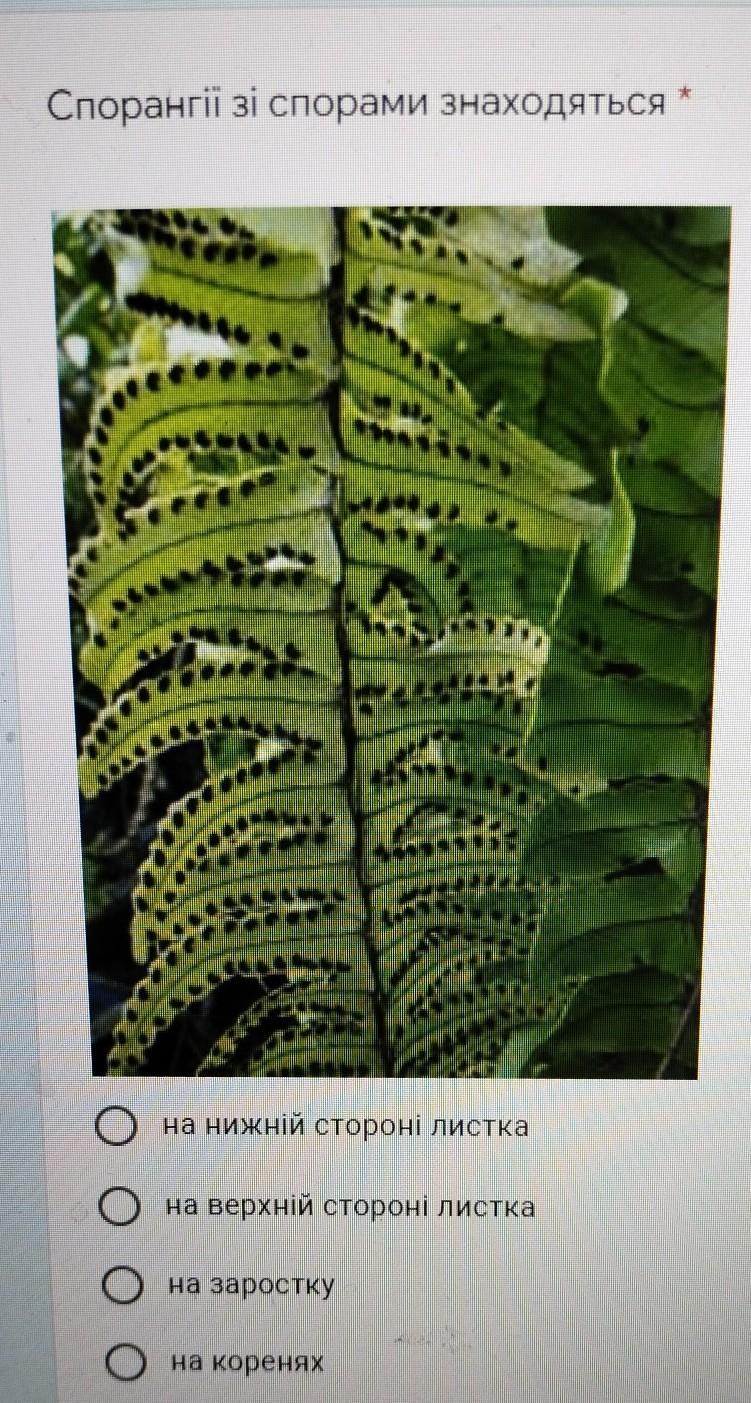This screenshot has height=1403, width=751.
Task: Select 'на нижній стороні листка' option
Action: pyautogui.click(x=116, y=1127)
